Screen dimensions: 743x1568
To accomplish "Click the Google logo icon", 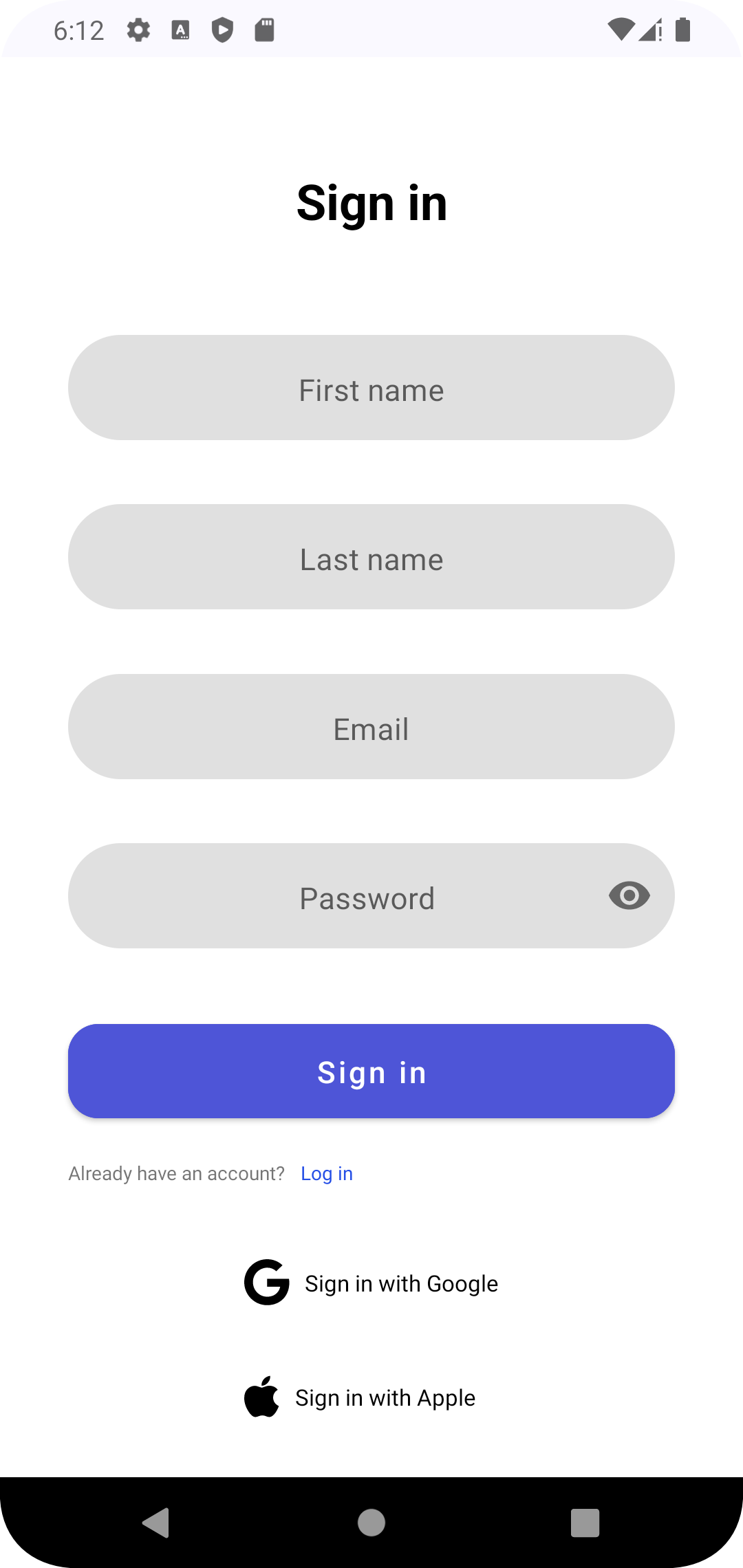I will pyautogui.click(x=266, y=1282).
